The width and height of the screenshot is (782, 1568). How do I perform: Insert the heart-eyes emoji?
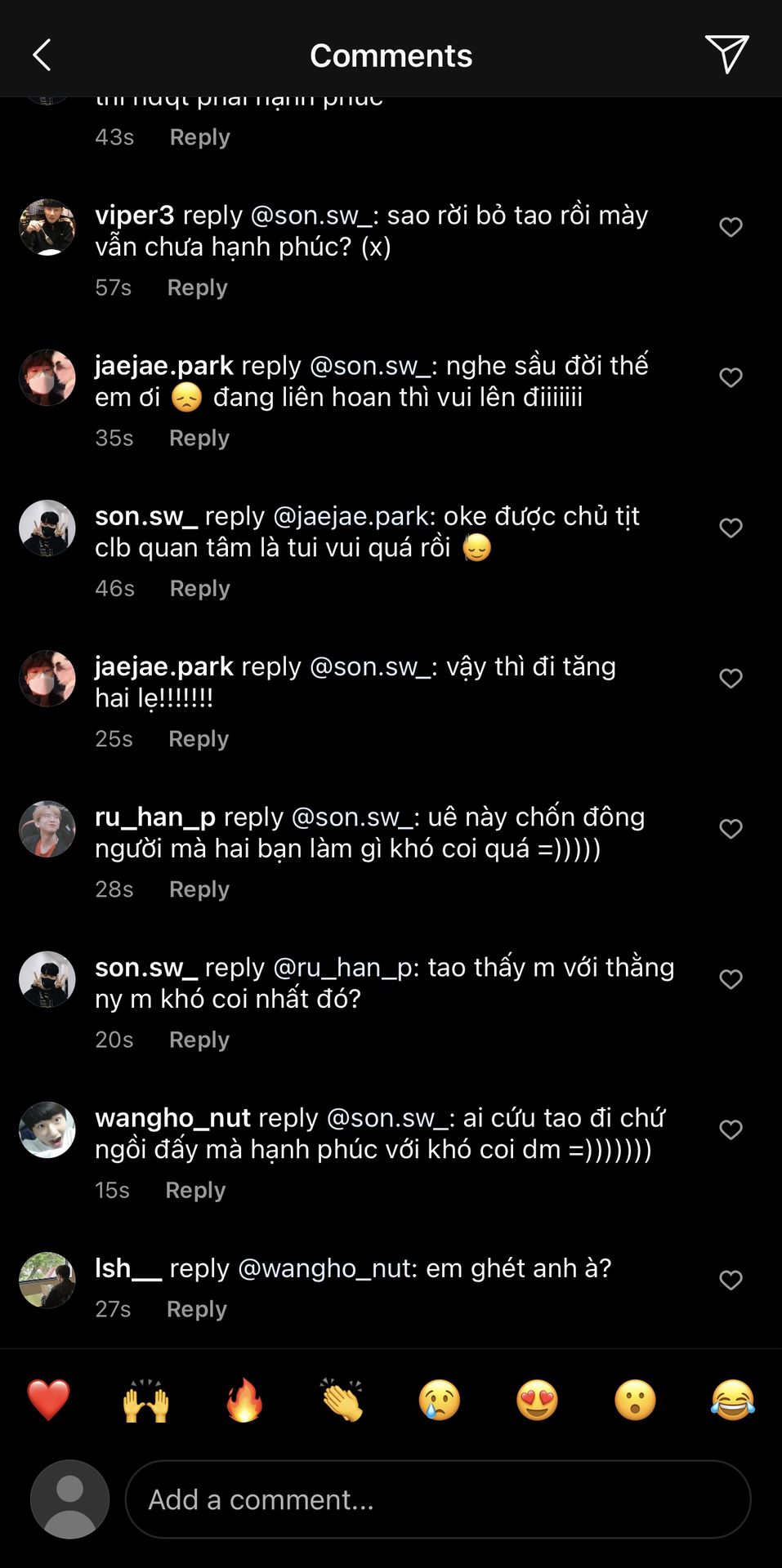point(537,1400)
